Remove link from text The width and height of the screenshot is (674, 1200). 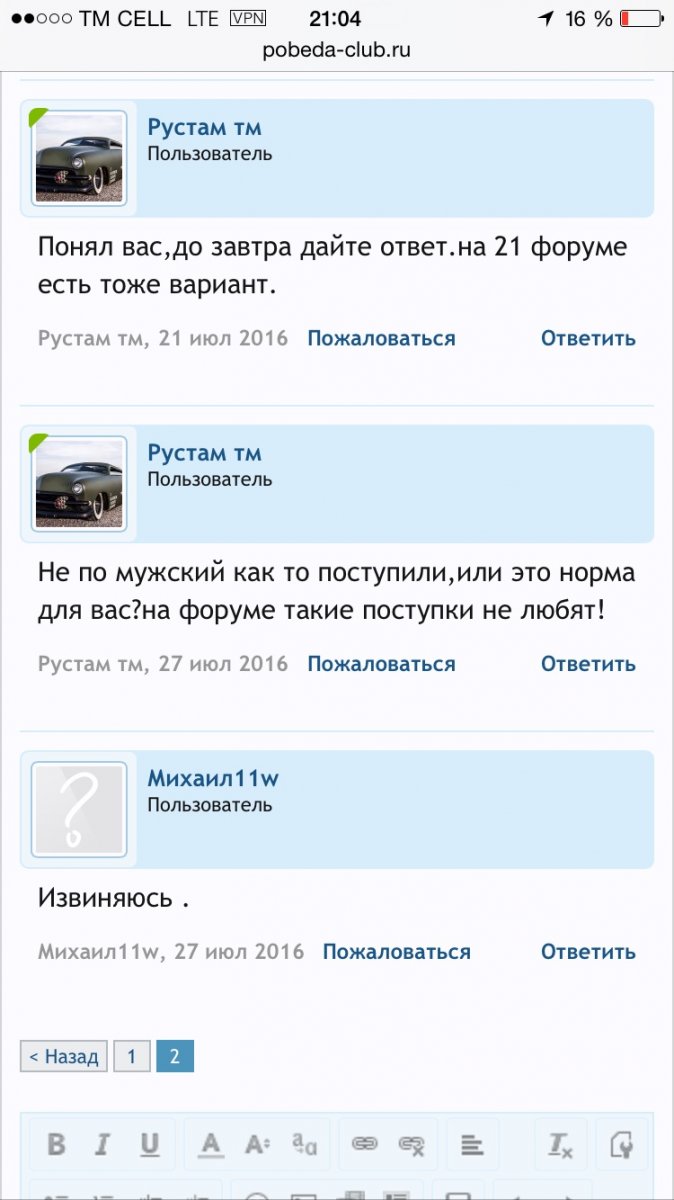(x=411, y=1144)
